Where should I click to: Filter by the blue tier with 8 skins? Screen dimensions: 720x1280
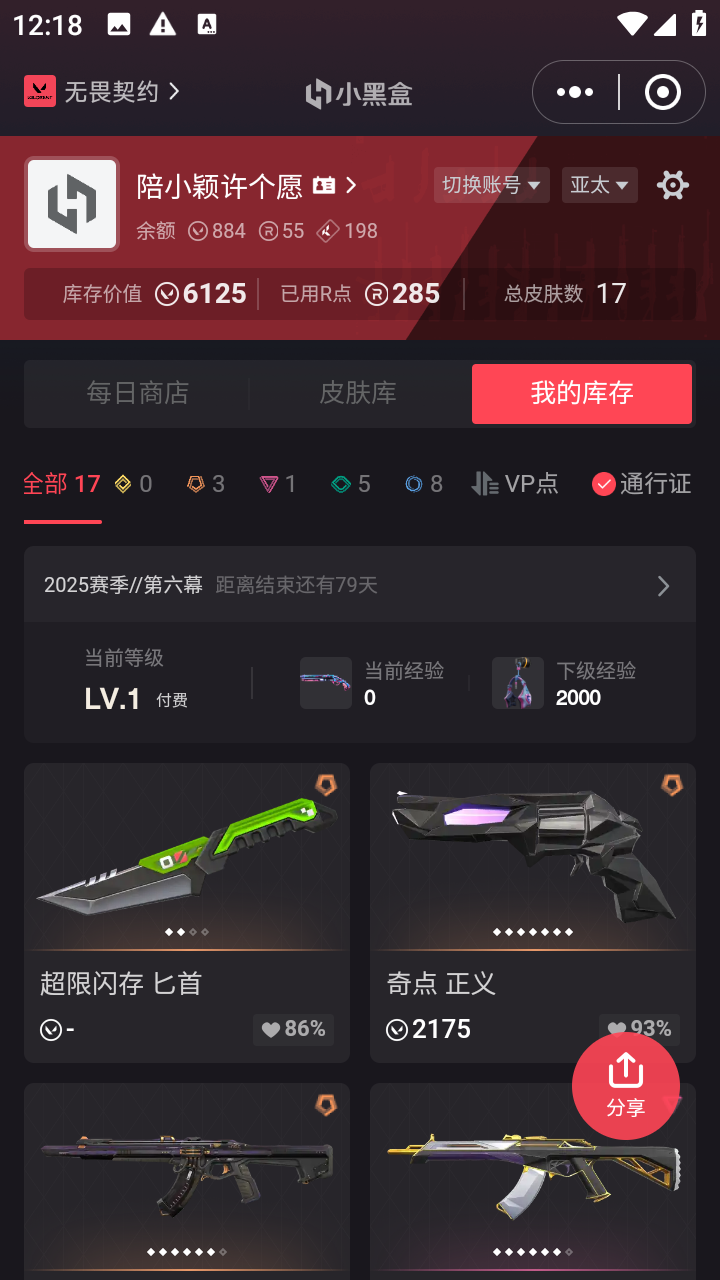(424, 484)
